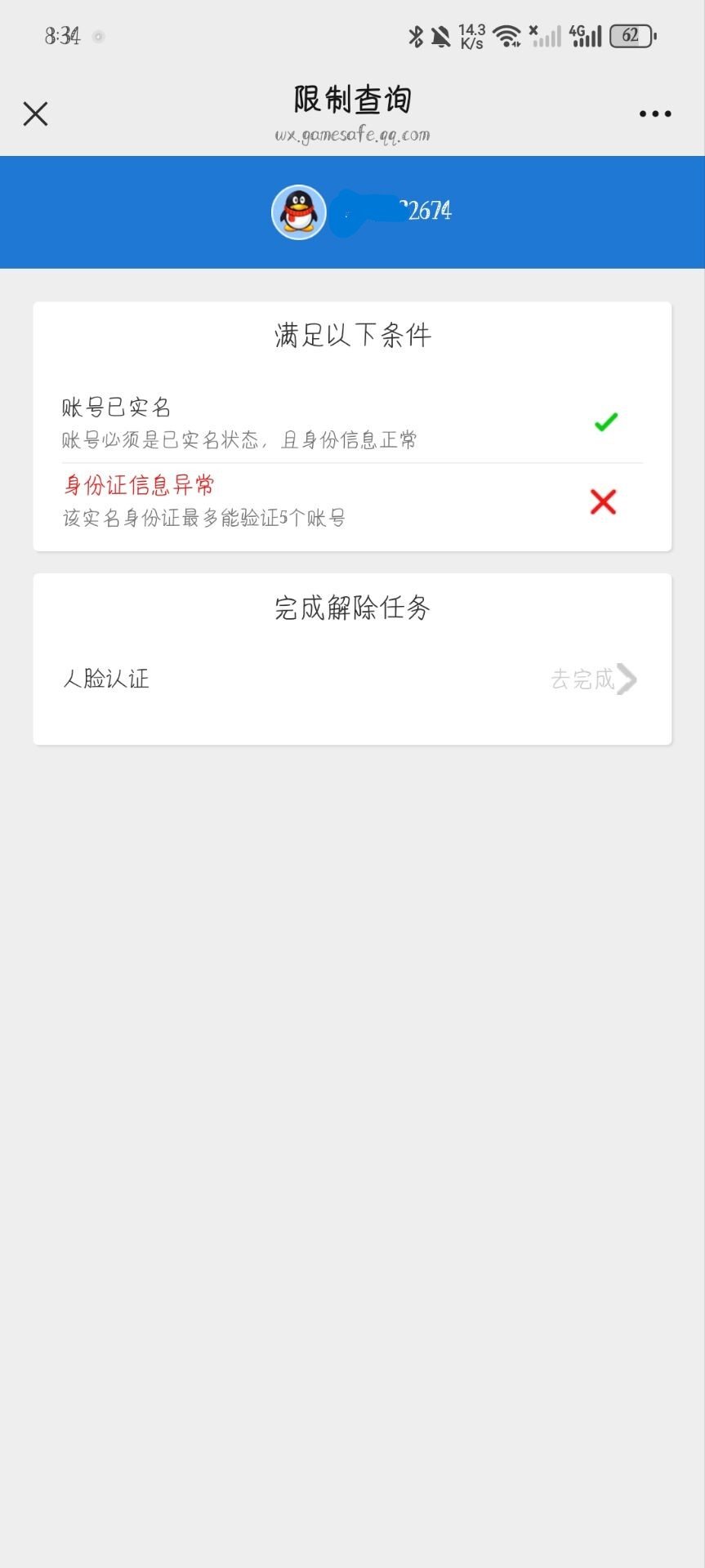The width and height of the screenshot is (705, 1568).
Task: Tap the 限制查询 page title
Action: (351, 98)
